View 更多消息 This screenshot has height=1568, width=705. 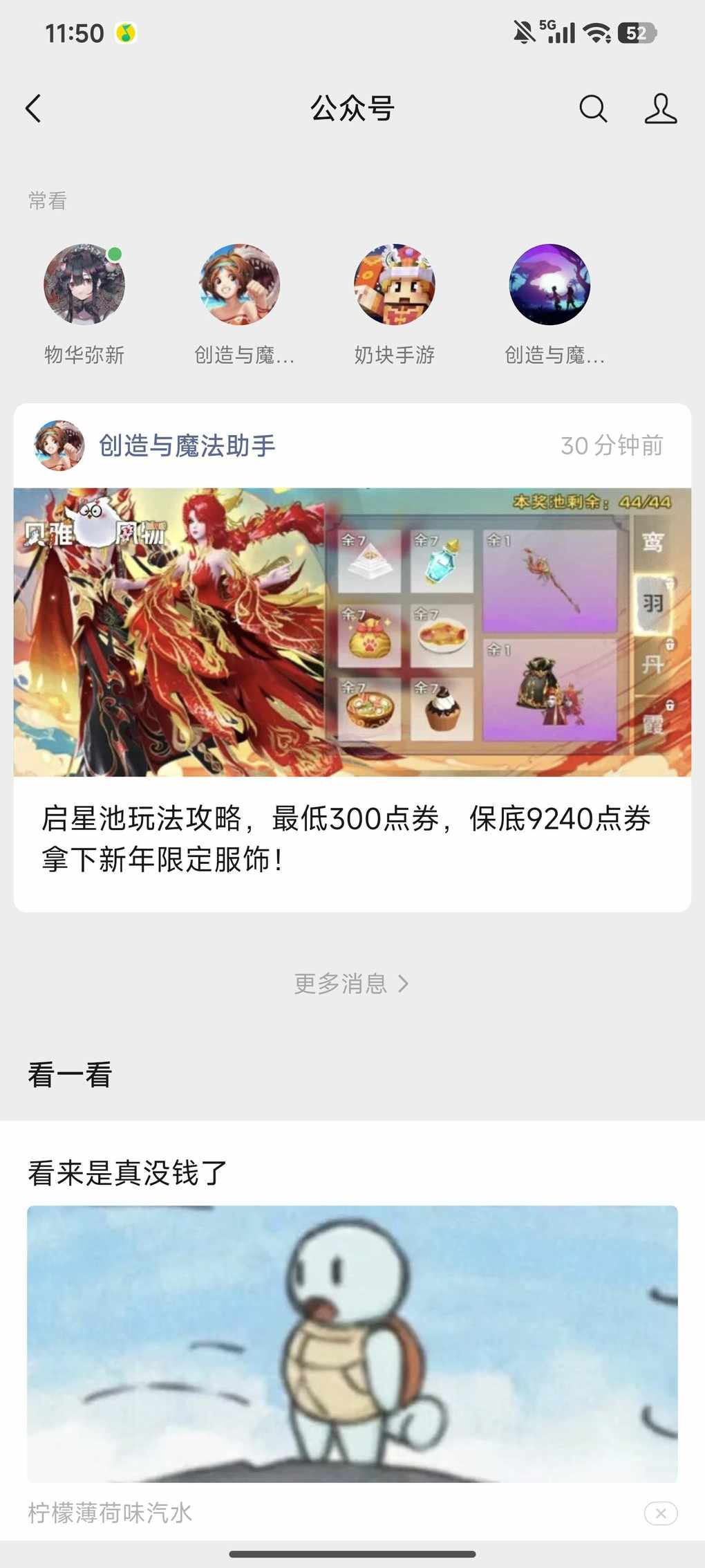pyautogui.click(x=352, y=983)
